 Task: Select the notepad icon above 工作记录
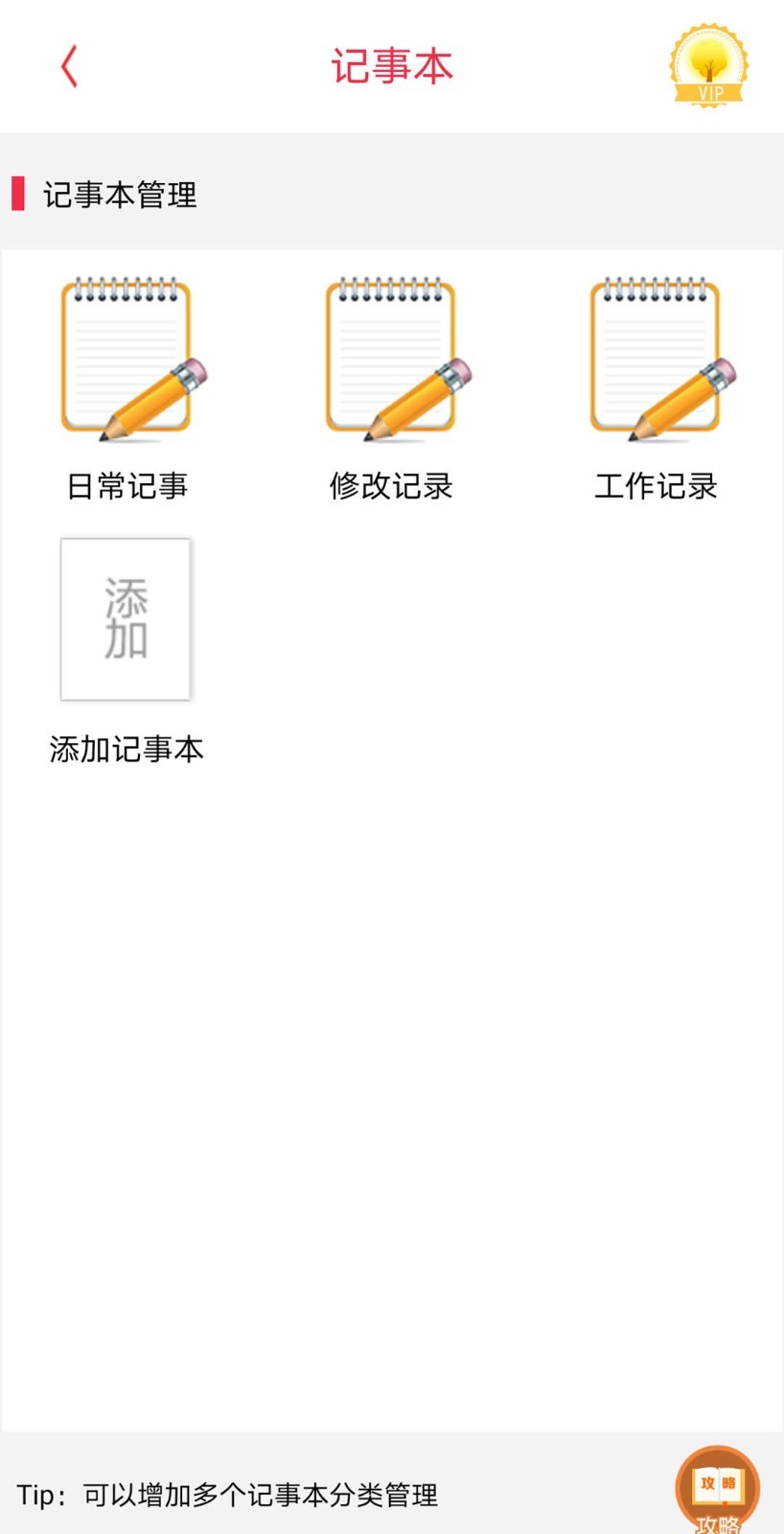coord(657,360)
